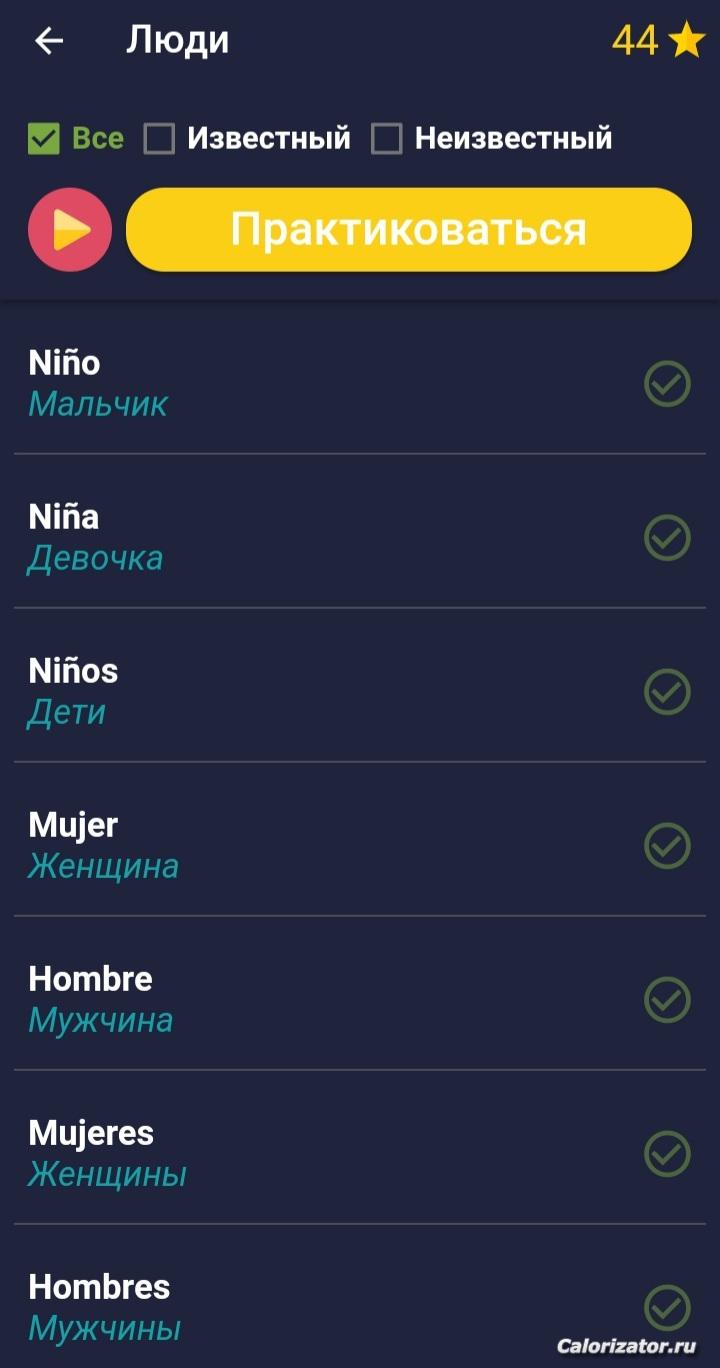Toggle the Все checkbox filter
Screen dimensions: 720x1368
44,138
